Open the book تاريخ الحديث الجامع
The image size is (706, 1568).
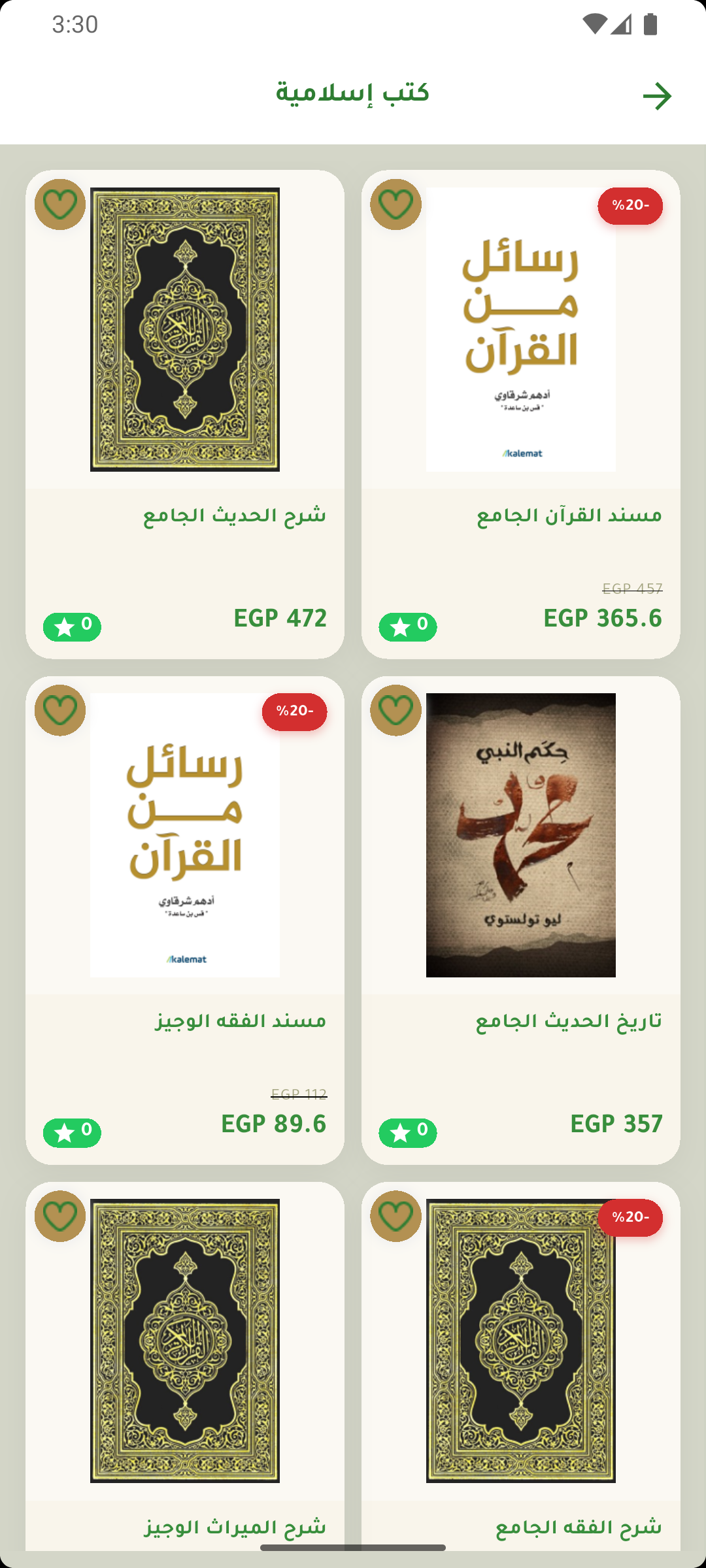pyautogui.click(x=520, y=836)
